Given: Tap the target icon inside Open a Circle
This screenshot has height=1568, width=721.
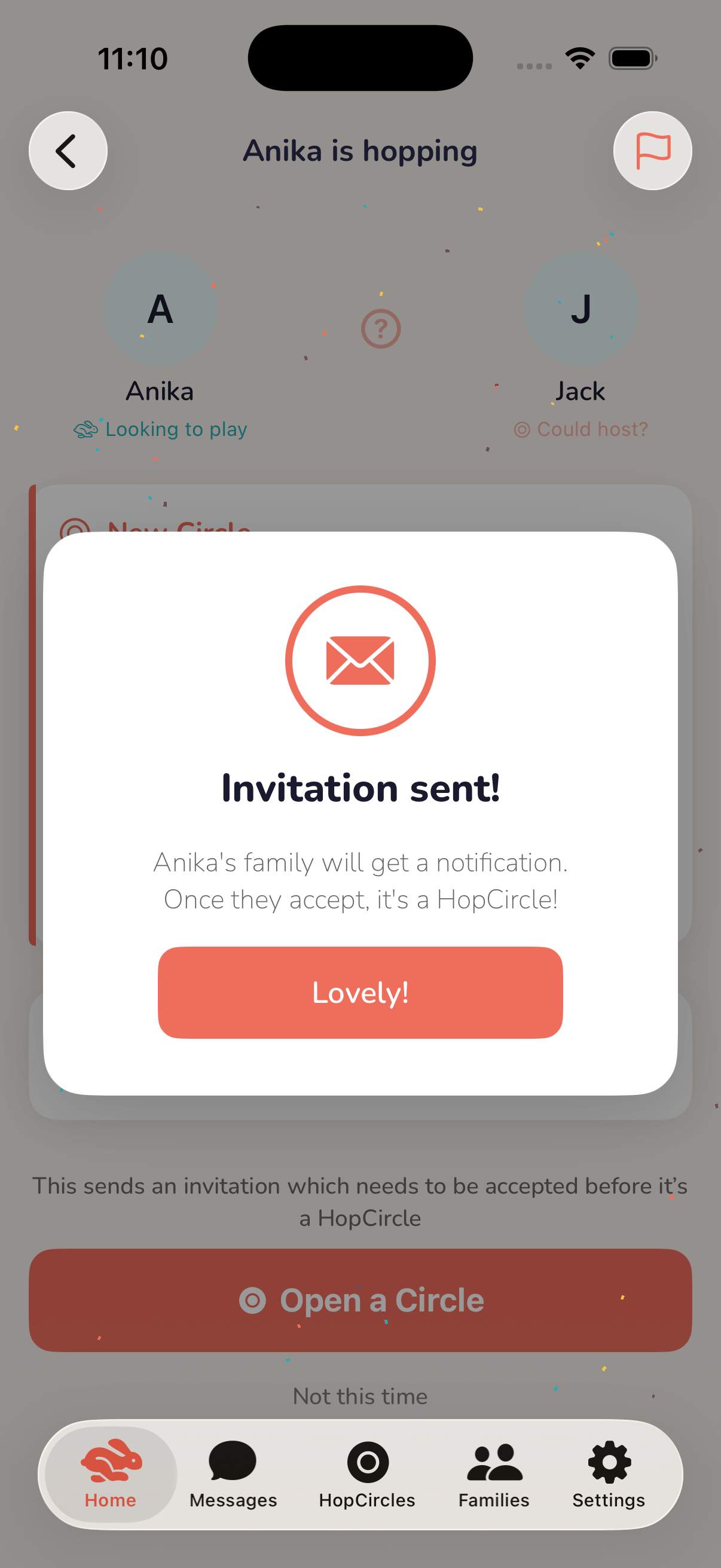Looking at the screenshot, I should pyautogui.click(x=254, y=1299).
